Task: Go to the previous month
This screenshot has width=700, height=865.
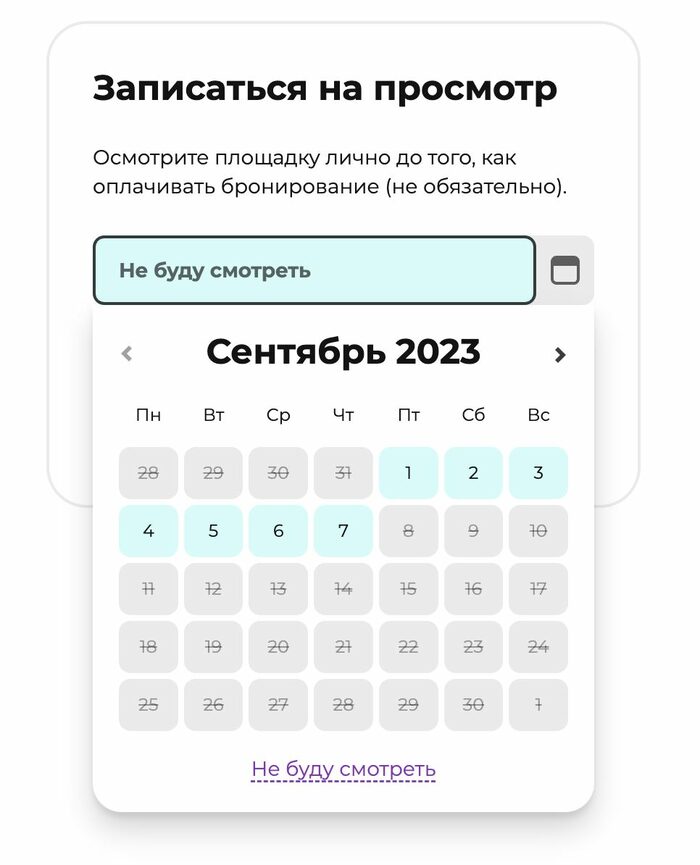Action: [x=127, y=354]
